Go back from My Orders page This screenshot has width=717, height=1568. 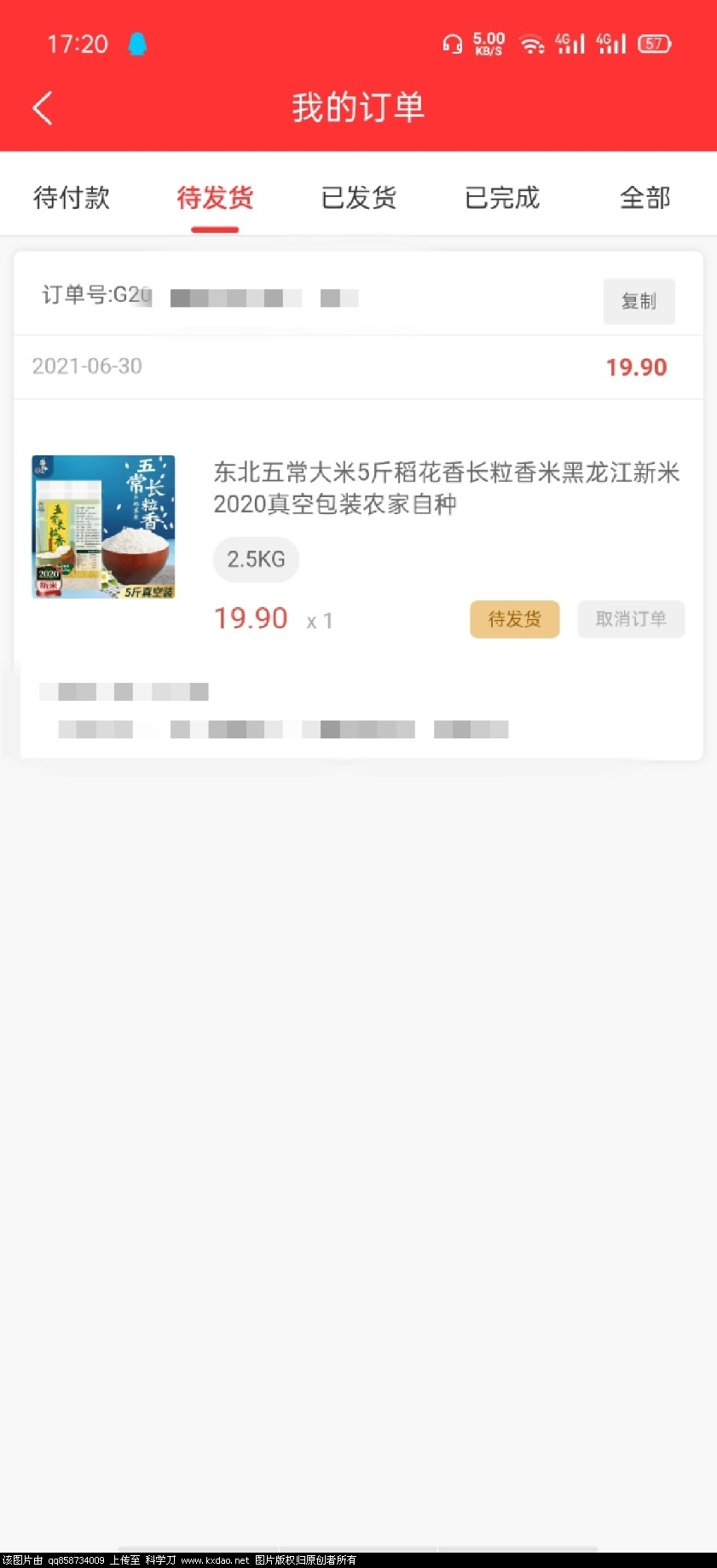pos(43,108)
